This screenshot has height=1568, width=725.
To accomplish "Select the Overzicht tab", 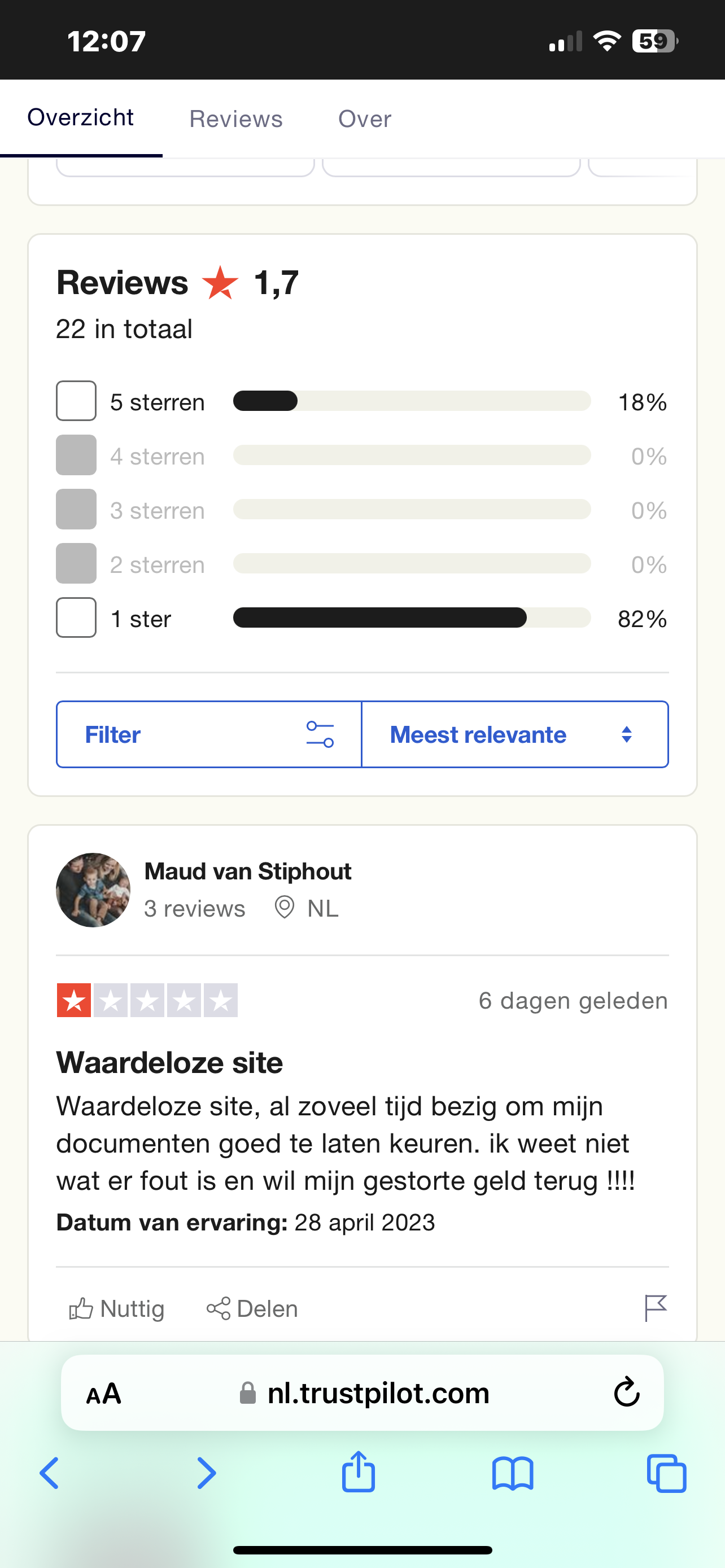I will click(80, 117).
